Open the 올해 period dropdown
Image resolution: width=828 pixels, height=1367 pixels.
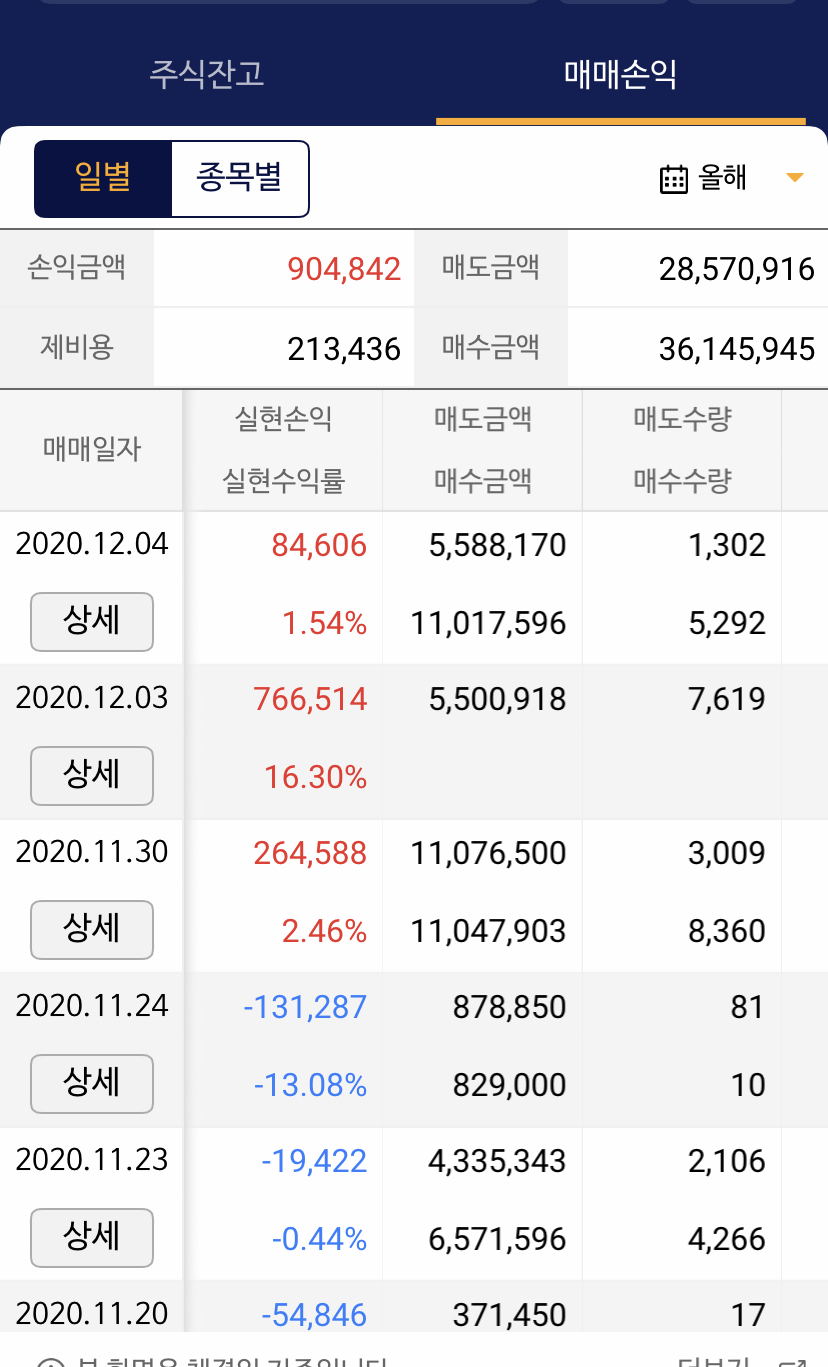click(x=732, y=178)
